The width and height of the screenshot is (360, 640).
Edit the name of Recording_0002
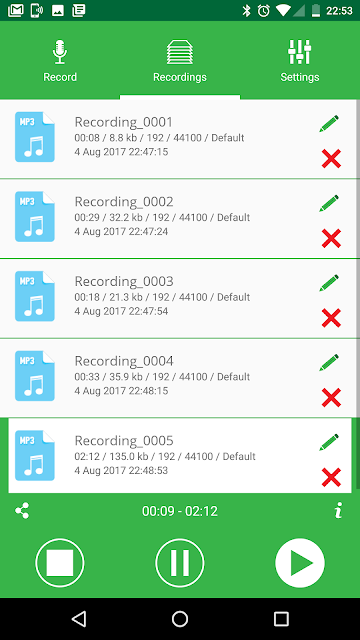click(x=329, y=203)
